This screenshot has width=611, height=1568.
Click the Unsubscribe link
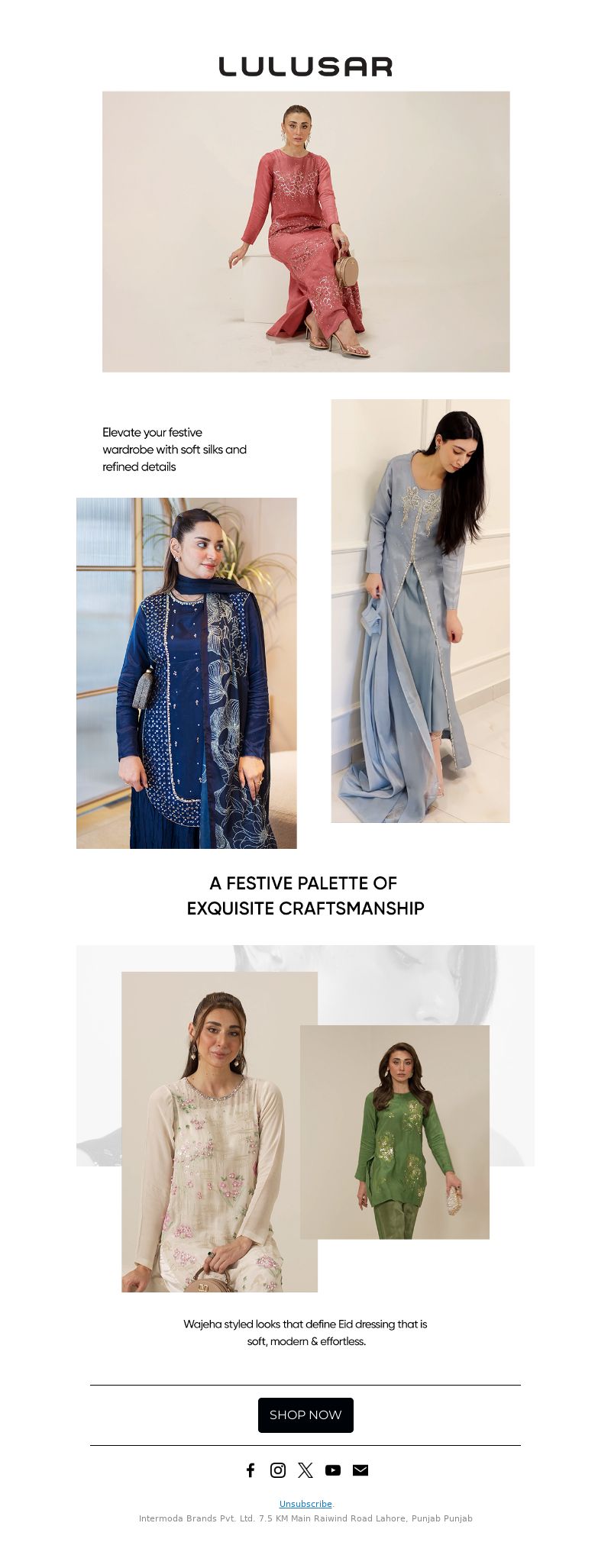[305, 1504]
